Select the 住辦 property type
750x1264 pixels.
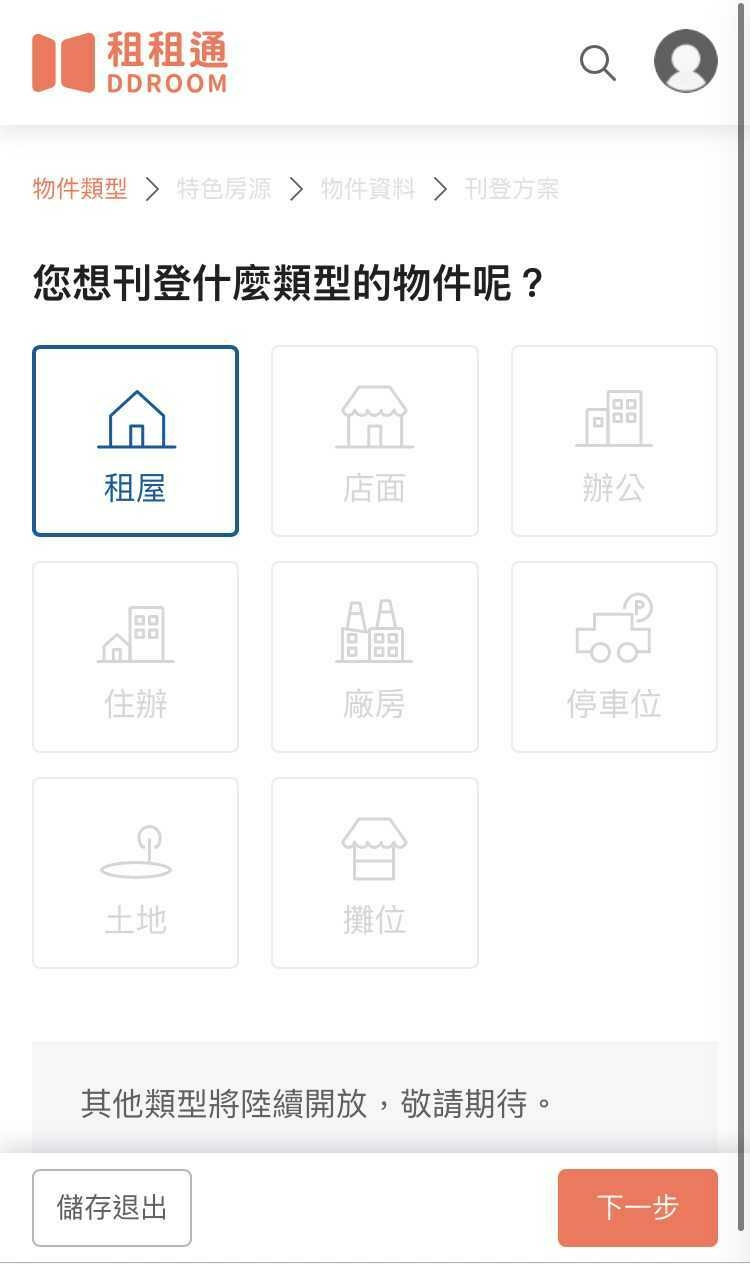(x=135, y=657)
